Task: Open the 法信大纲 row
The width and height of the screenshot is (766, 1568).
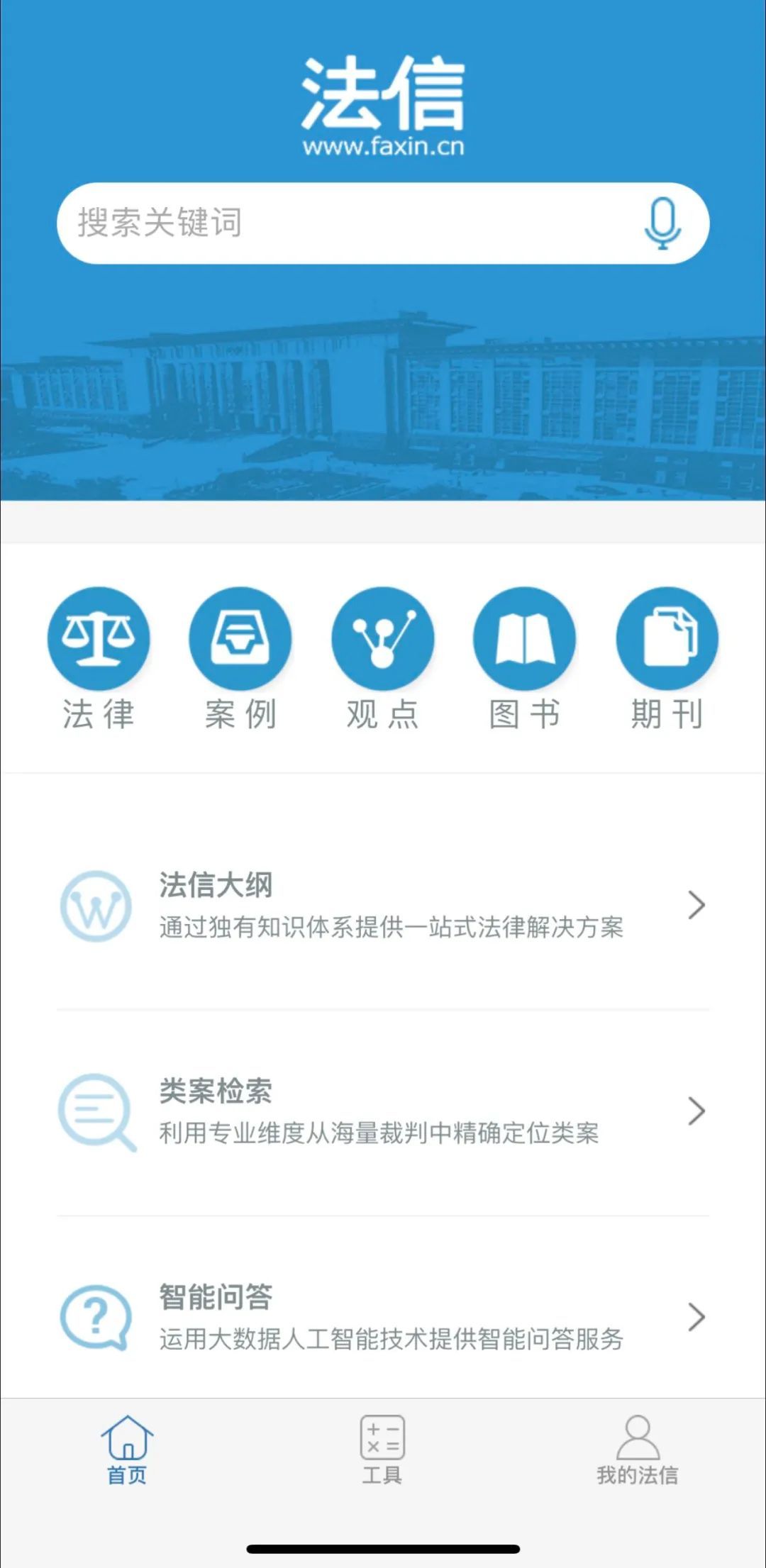Action: (383, 906)
